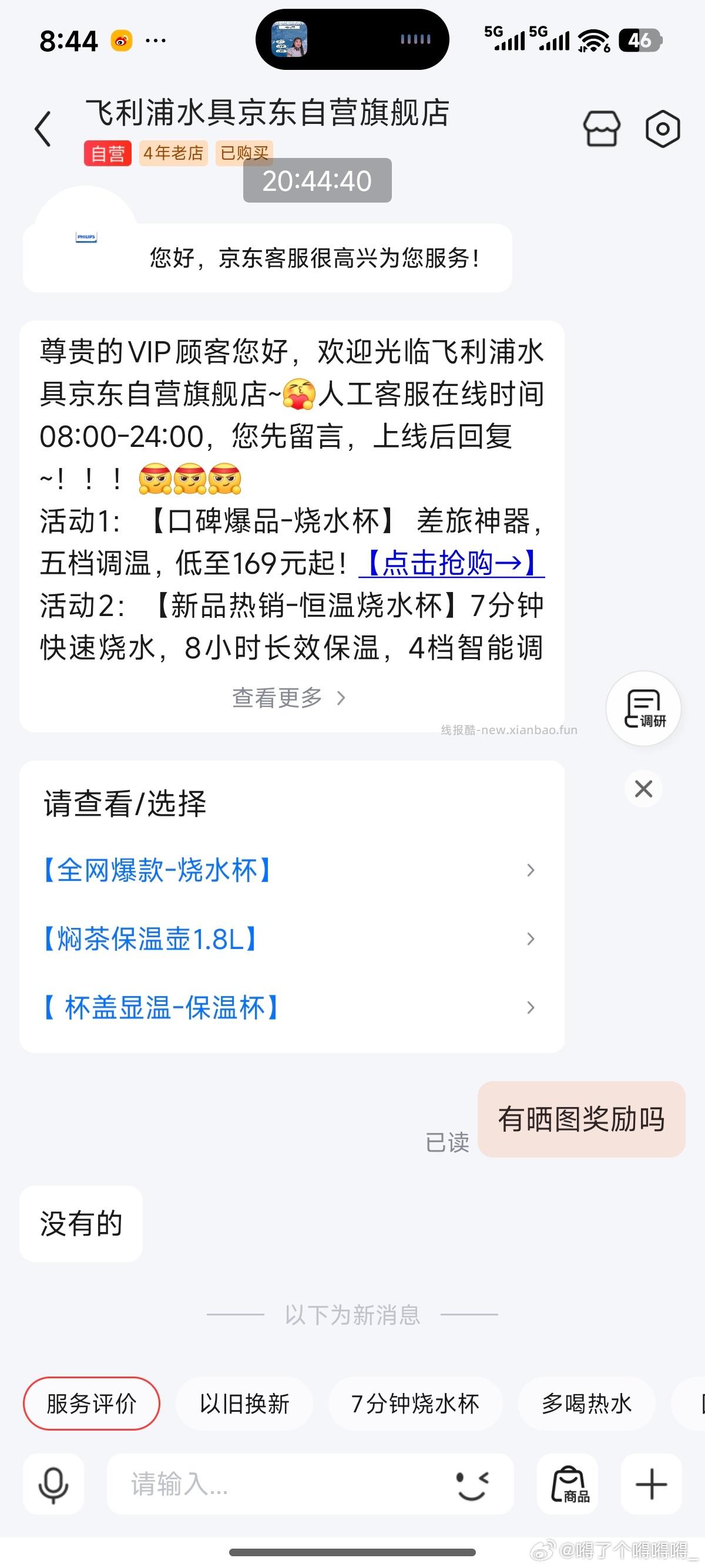The image size is (705, 1568).
Task: Open the 调研 survey button
Action: [x=643, y=708]
